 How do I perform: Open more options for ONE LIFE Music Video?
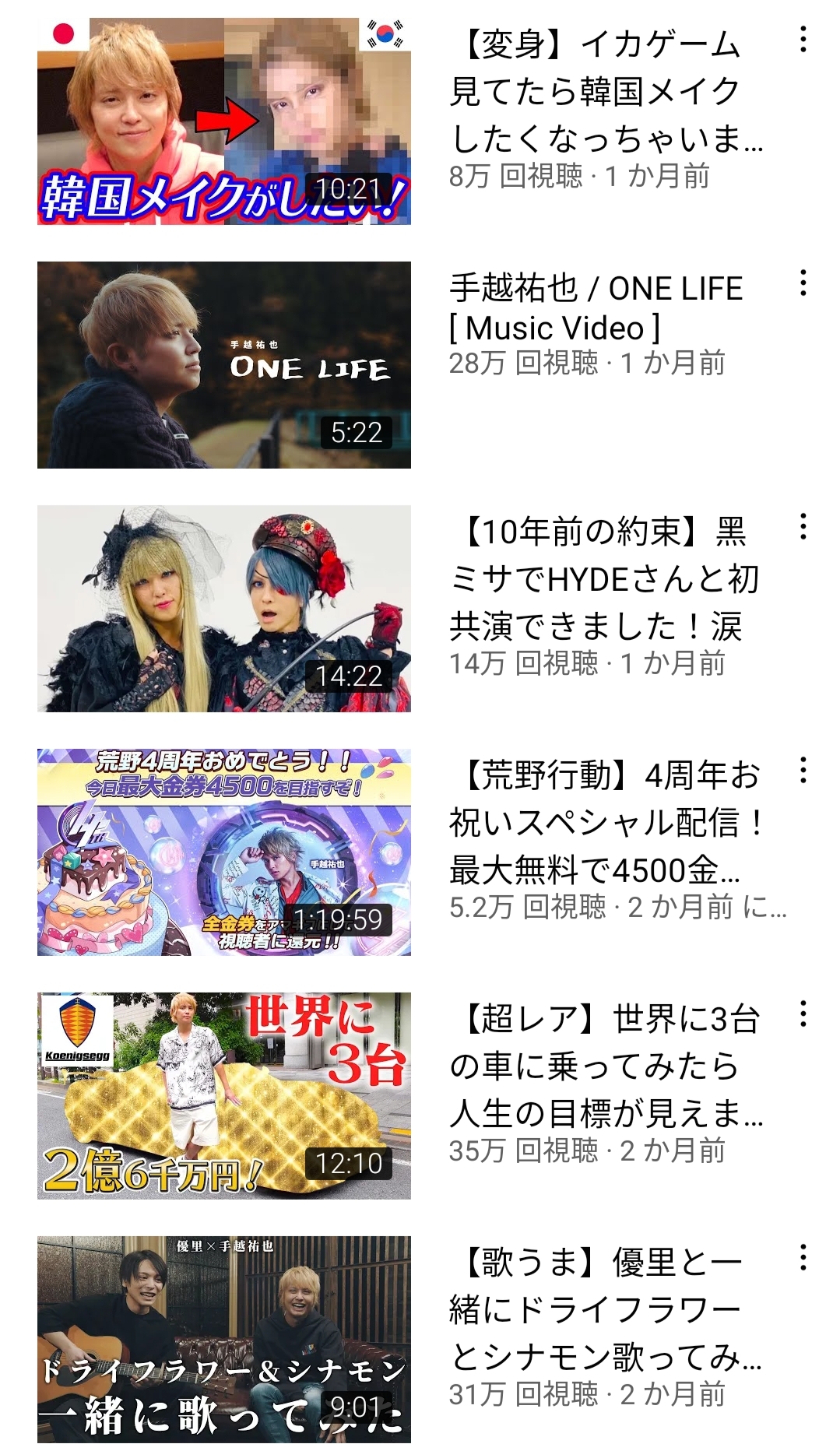pyautogui.click(x=803, y=283)
